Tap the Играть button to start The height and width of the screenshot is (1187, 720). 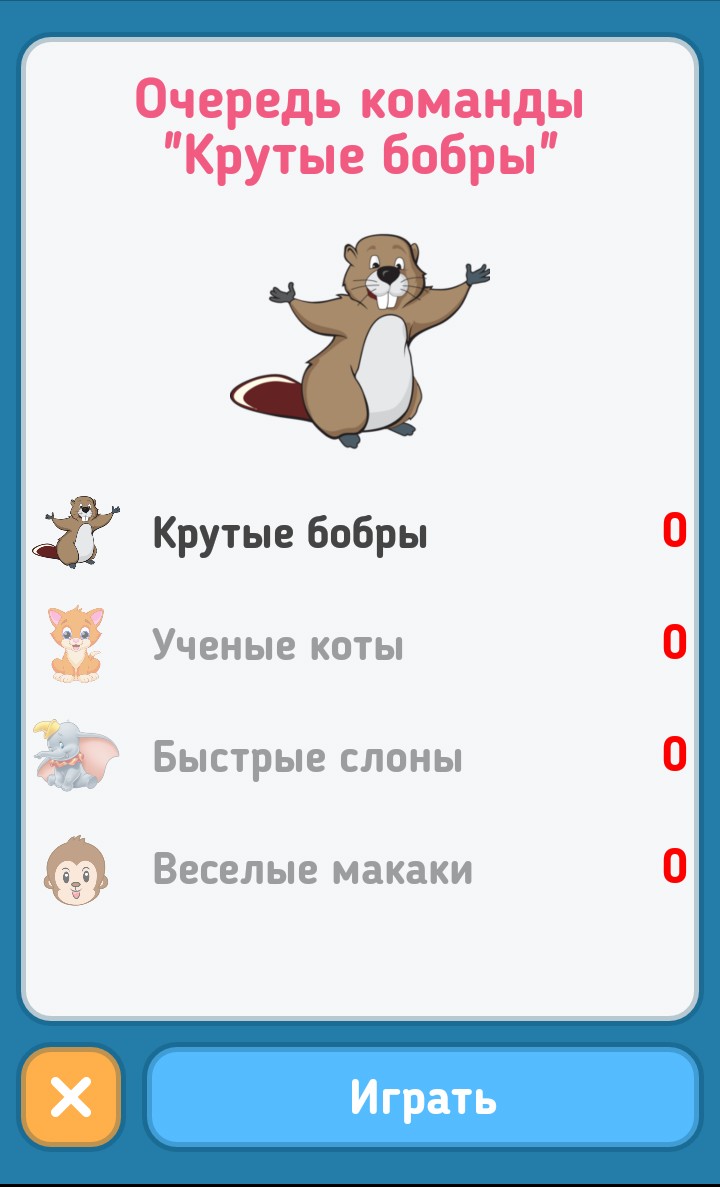[x=422, y=1097]
